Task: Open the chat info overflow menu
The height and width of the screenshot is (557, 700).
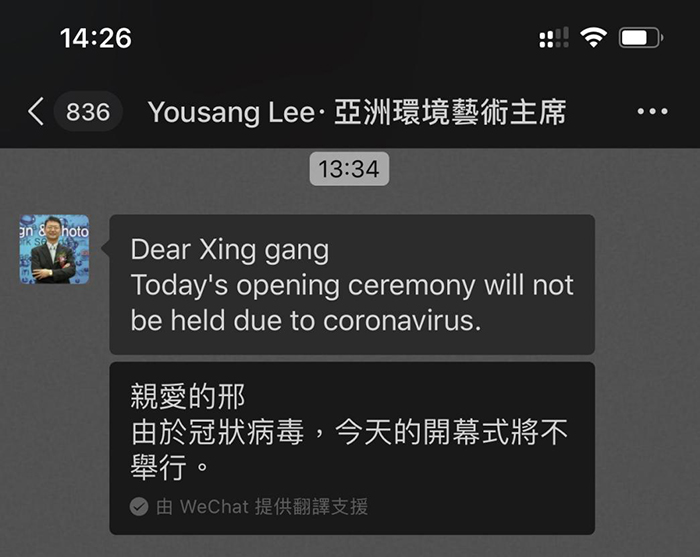Action: tap(652, 112)
